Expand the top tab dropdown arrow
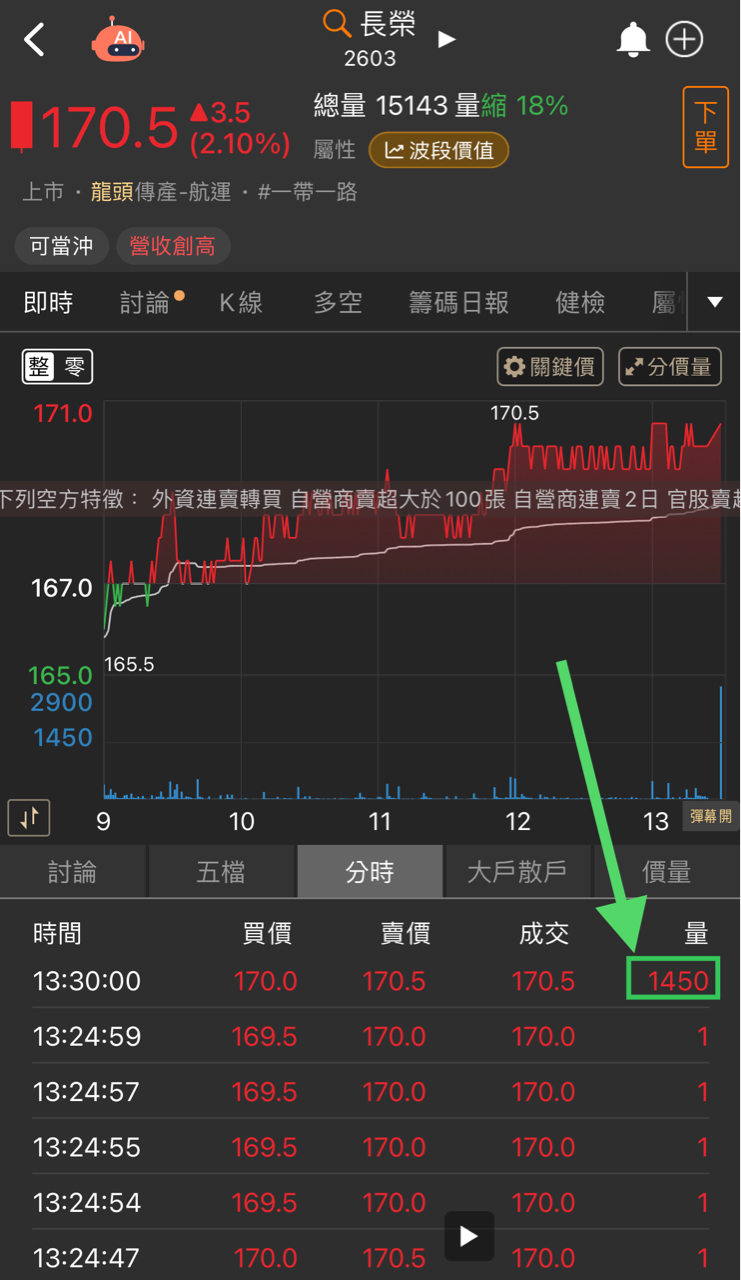This screenshot has height=1280, width=741. point(714,302)
